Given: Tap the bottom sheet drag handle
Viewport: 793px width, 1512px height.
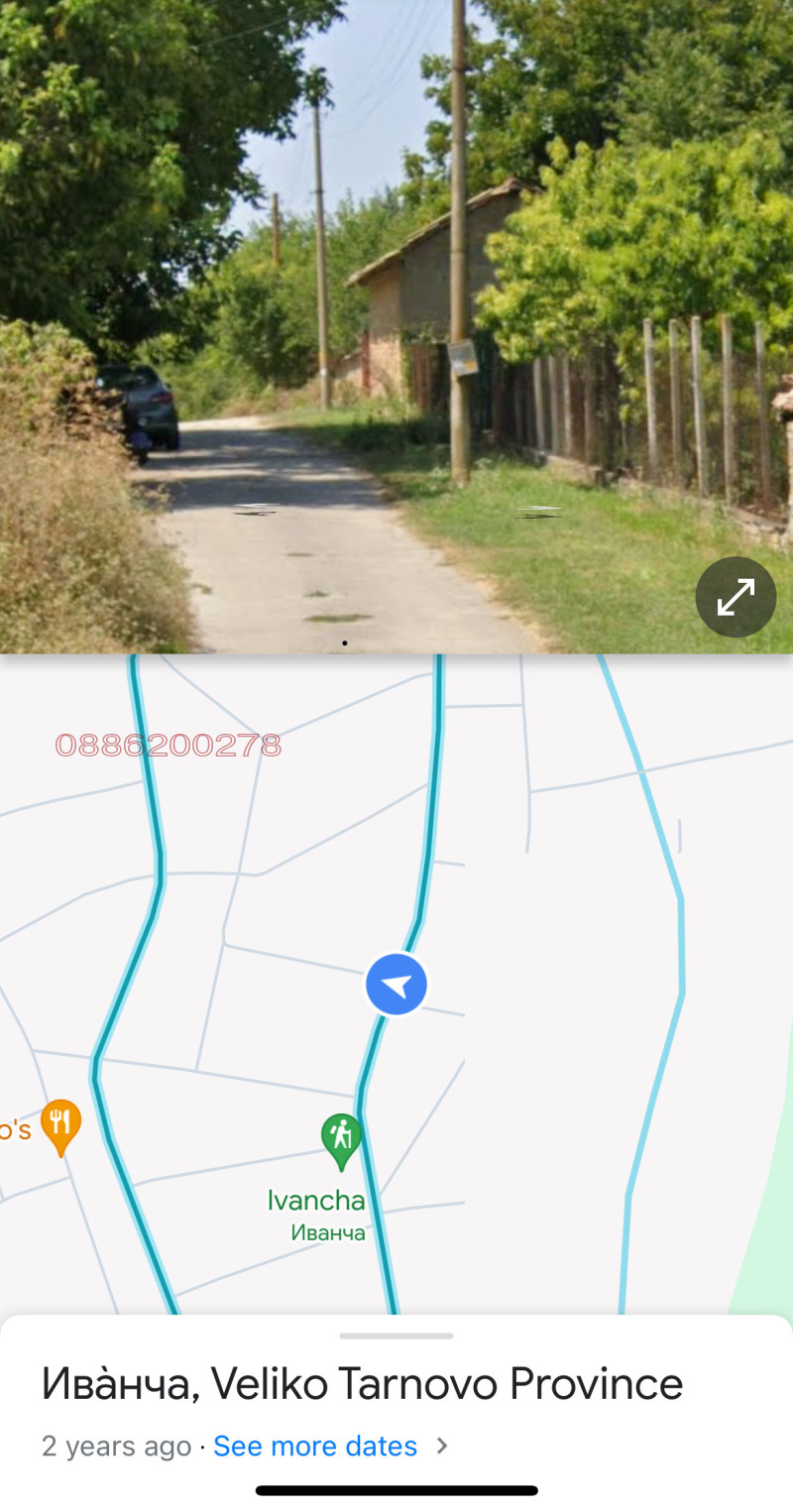Looking at the screenshot, I should point(396,1336).
